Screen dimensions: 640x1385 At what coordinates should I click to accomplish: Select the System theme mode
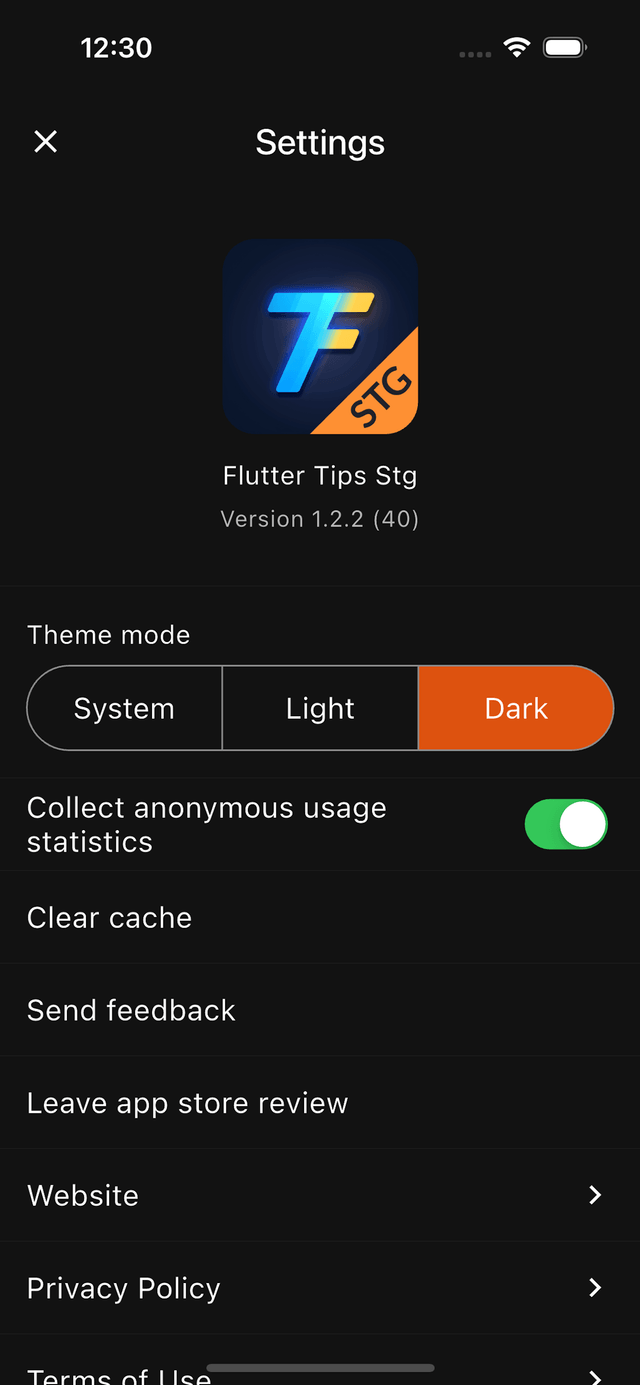124,708
